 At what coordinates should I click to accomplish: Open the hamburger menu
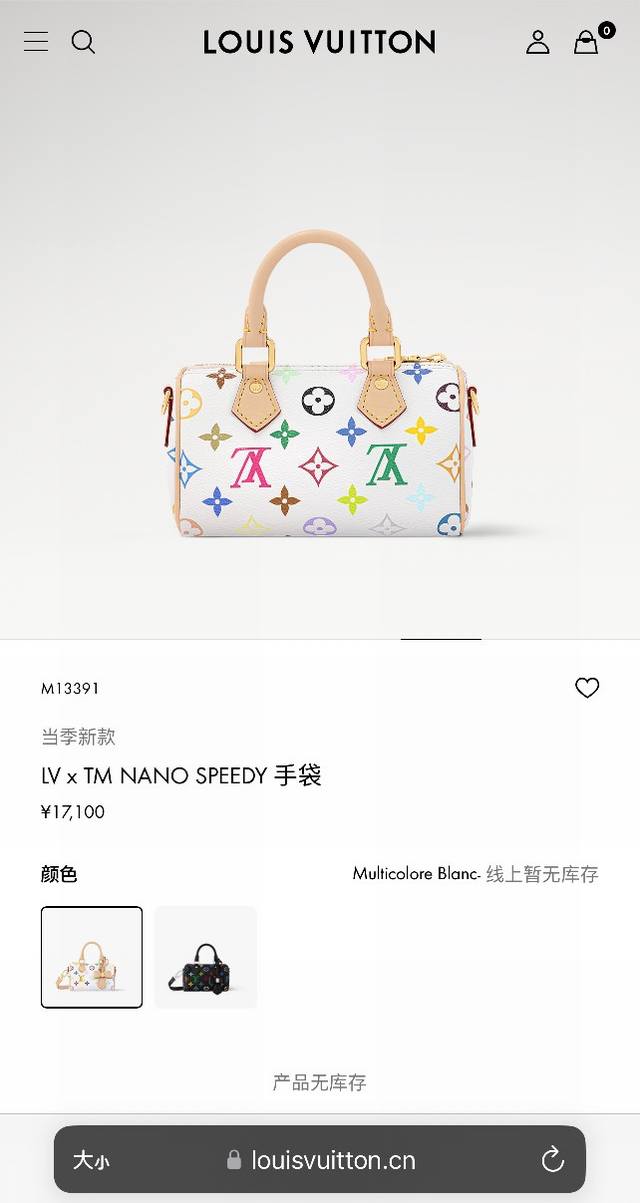36,42
